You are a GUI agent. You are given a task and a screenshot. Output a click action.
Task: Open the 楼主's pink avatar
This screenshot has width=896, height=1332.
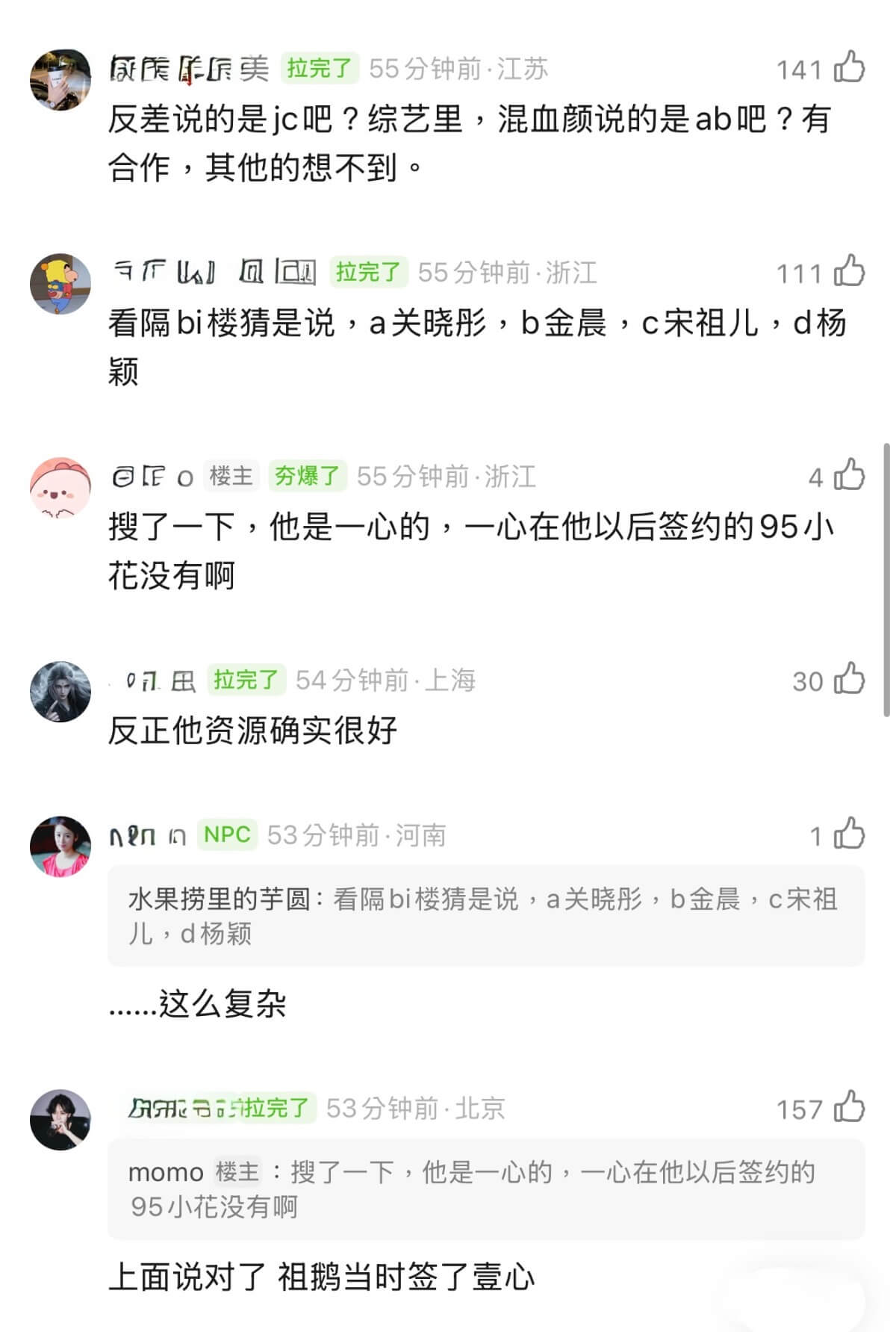[x=60, y=488]
